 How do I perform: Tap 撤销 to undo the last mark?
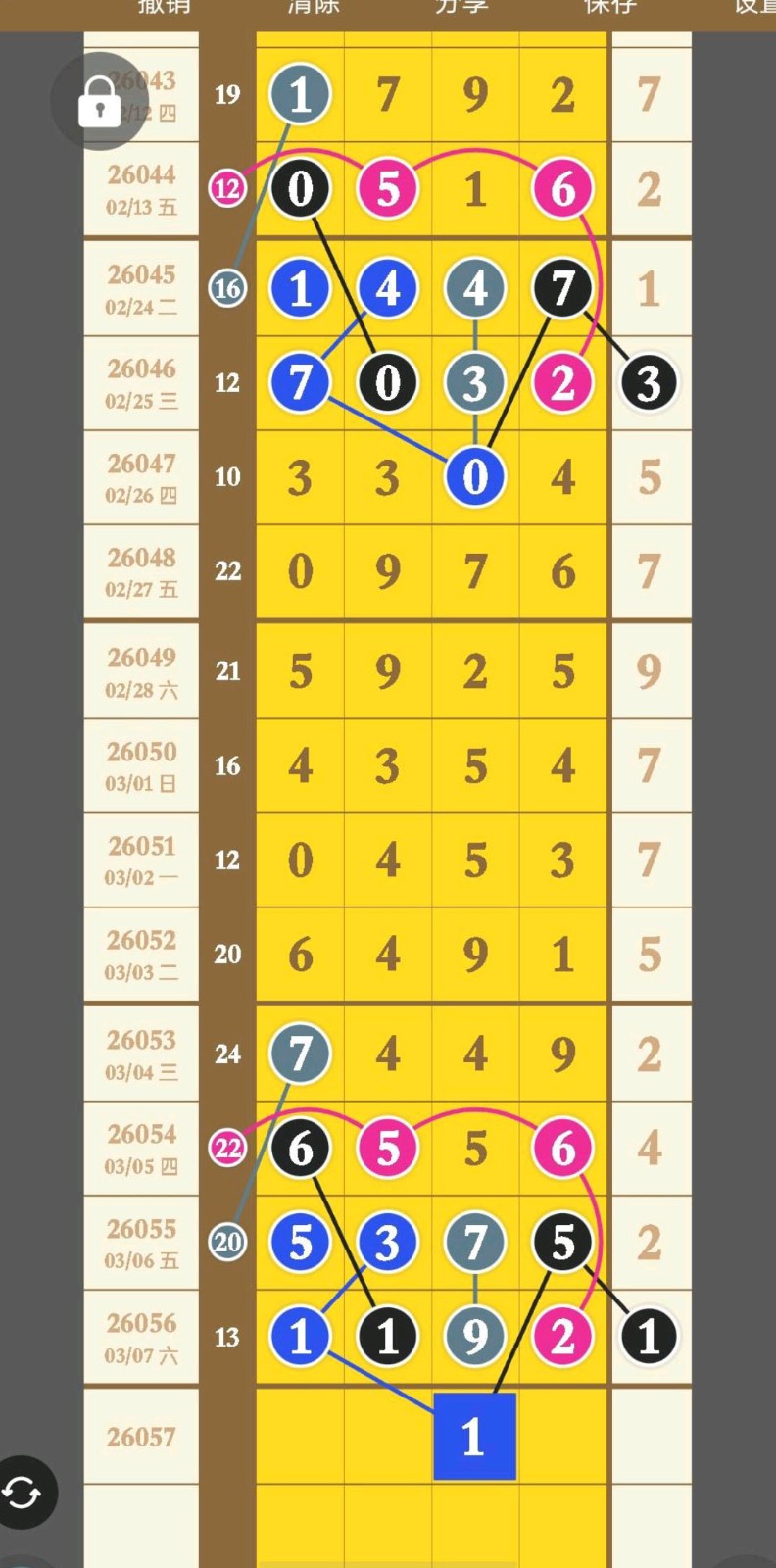coord(164,7)
